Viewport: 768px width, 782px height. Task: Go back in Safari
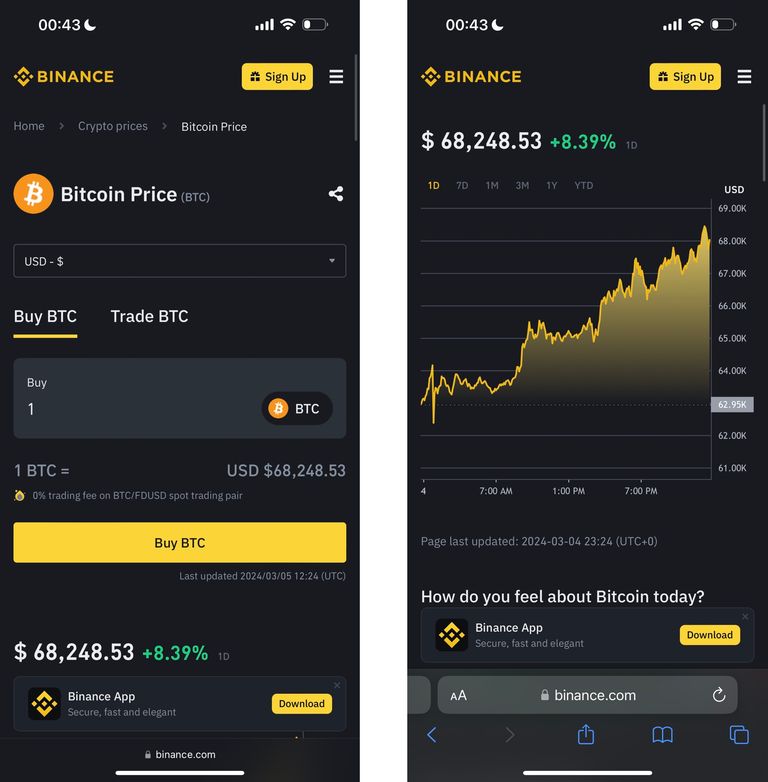click(432, 735)
